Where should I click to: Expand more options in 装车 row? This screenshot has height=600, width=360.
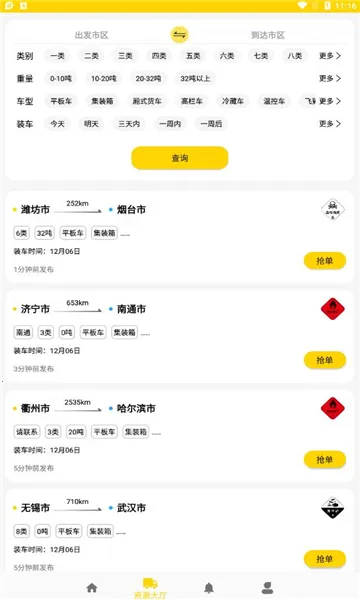[x=330, y=124]
